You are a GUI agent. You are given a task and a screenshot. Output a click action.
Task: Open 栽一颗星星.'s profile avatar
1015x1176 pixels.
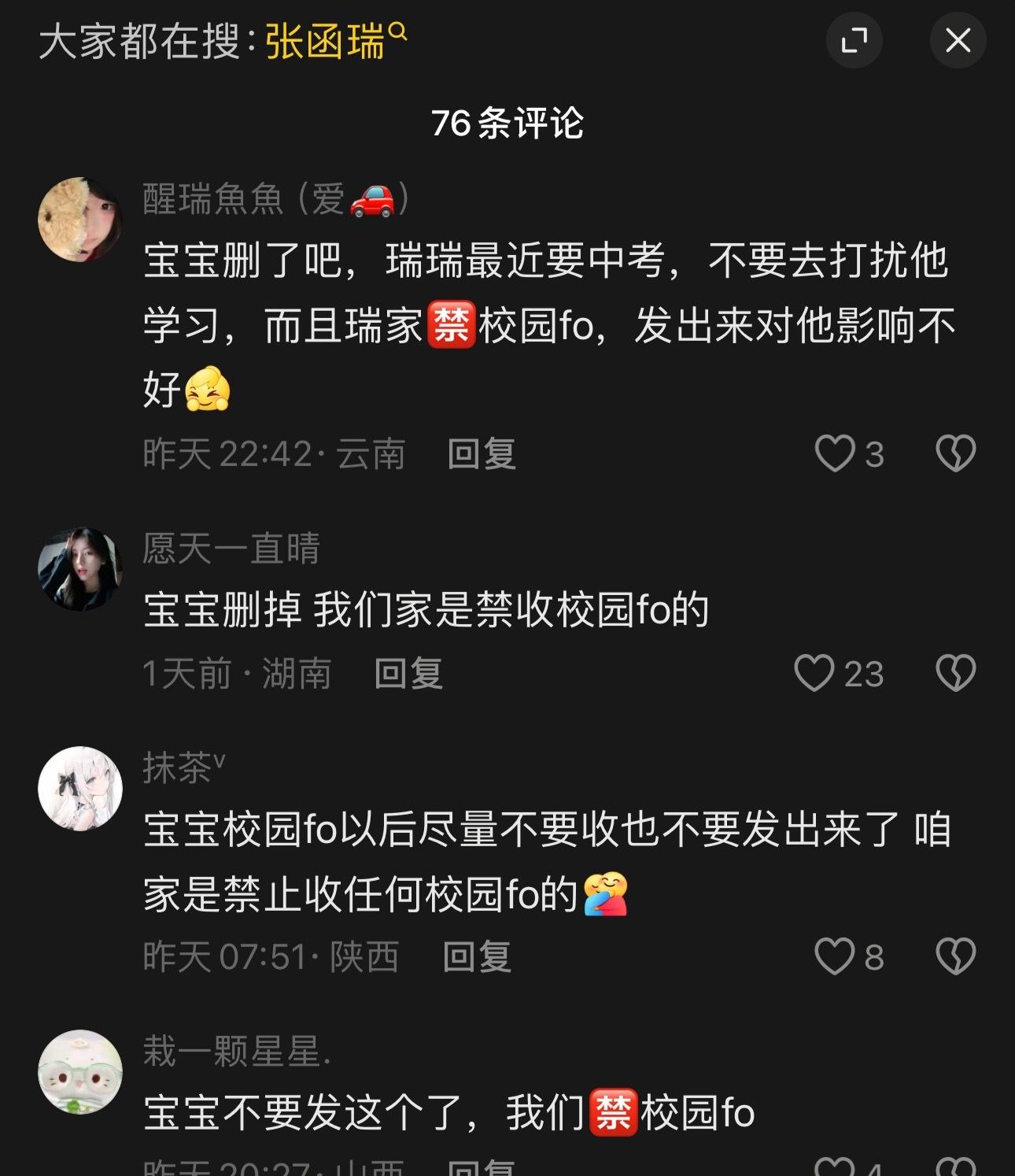pos(80,1072)
